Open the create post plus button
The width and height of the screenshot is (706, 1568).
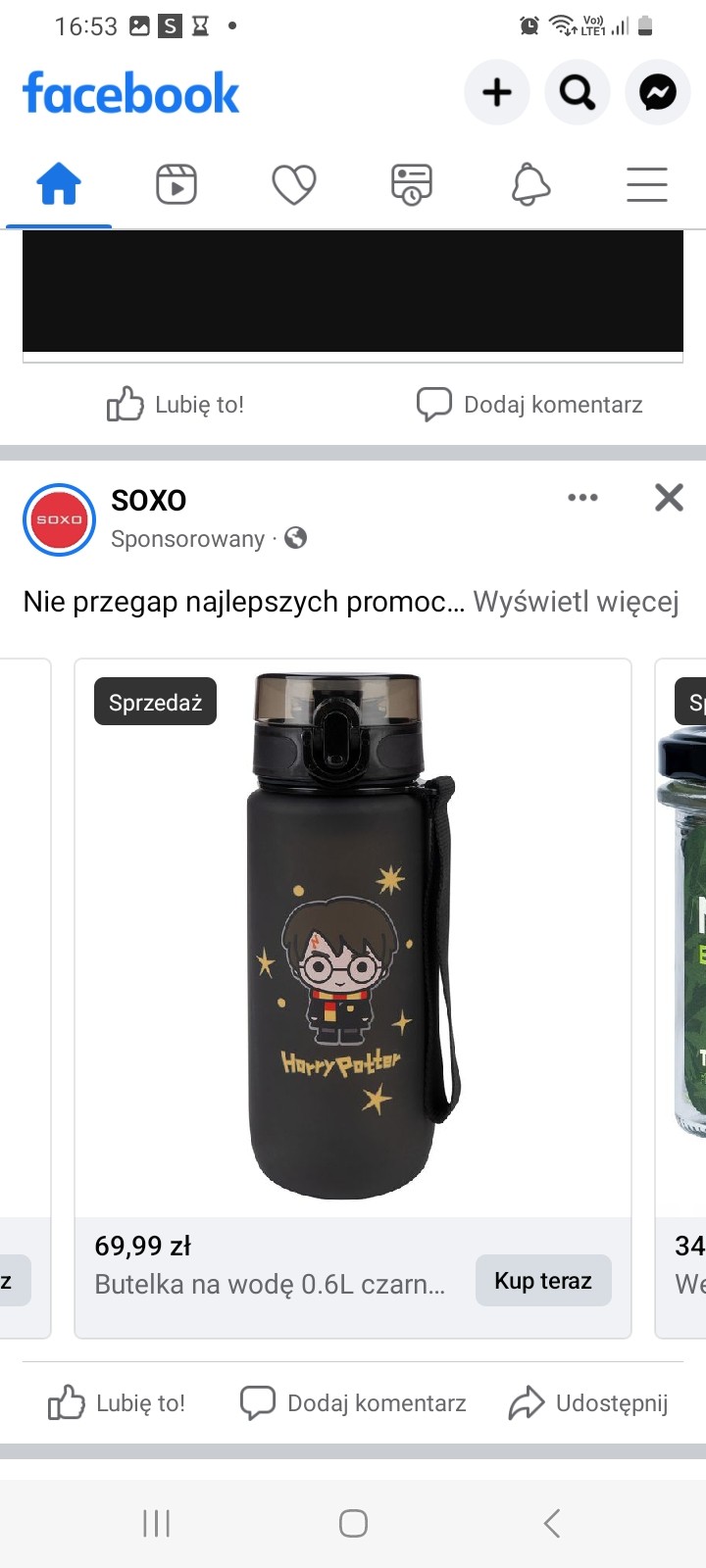(x=497, y=92)
